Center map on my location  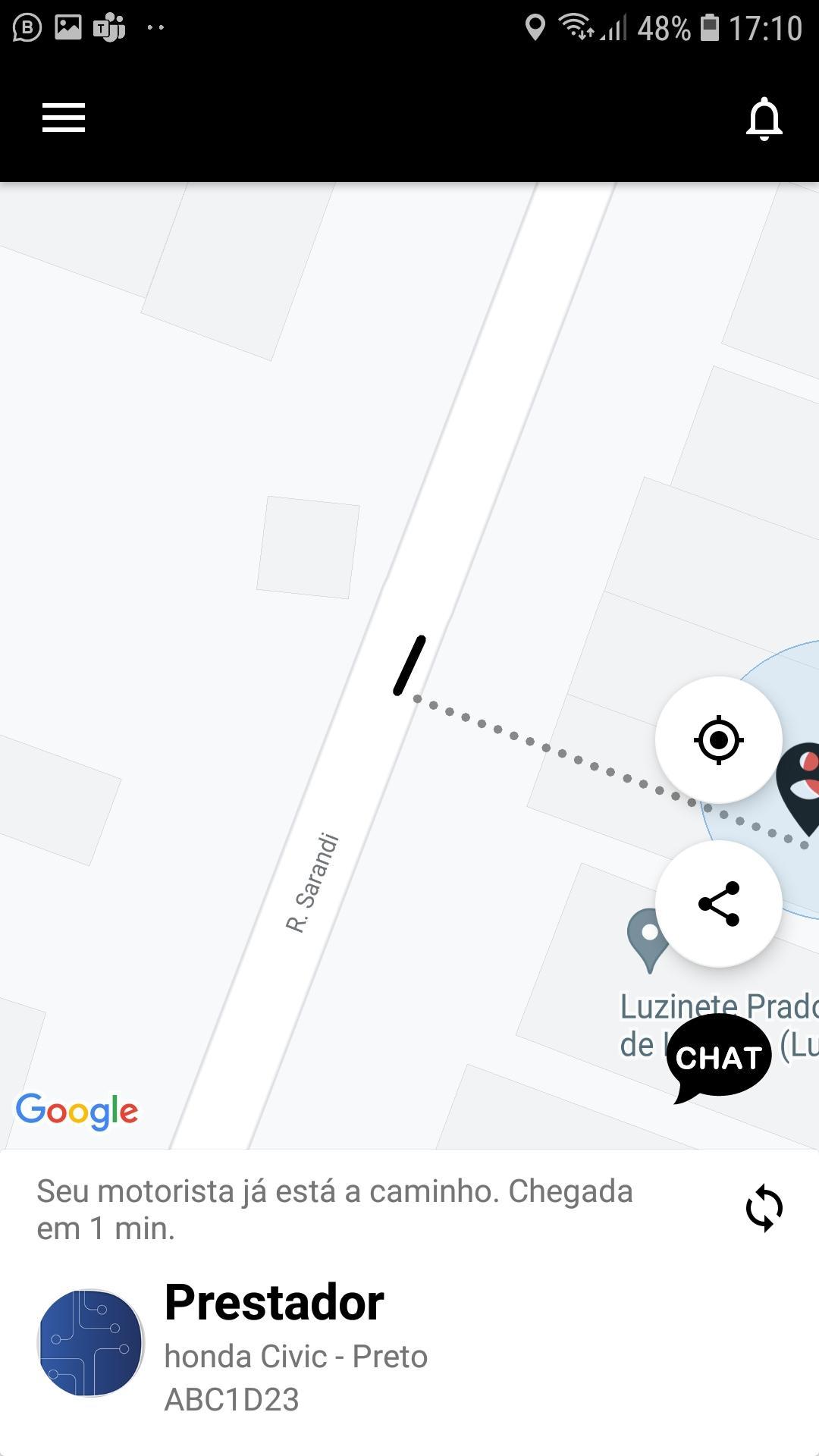(718, 739)
